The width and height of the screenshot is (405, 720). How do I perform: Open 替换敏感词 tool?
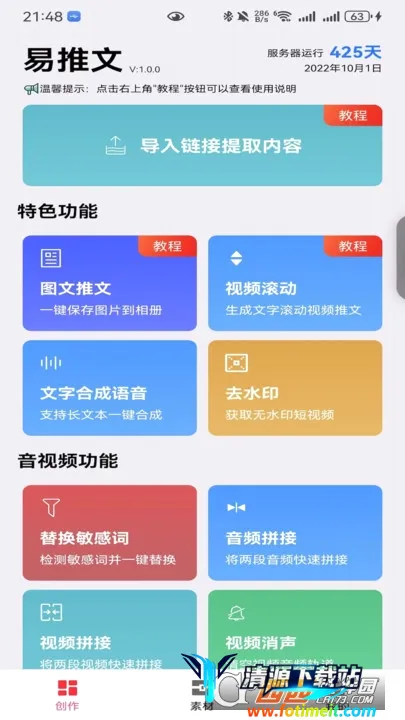(x=109, y=533)
